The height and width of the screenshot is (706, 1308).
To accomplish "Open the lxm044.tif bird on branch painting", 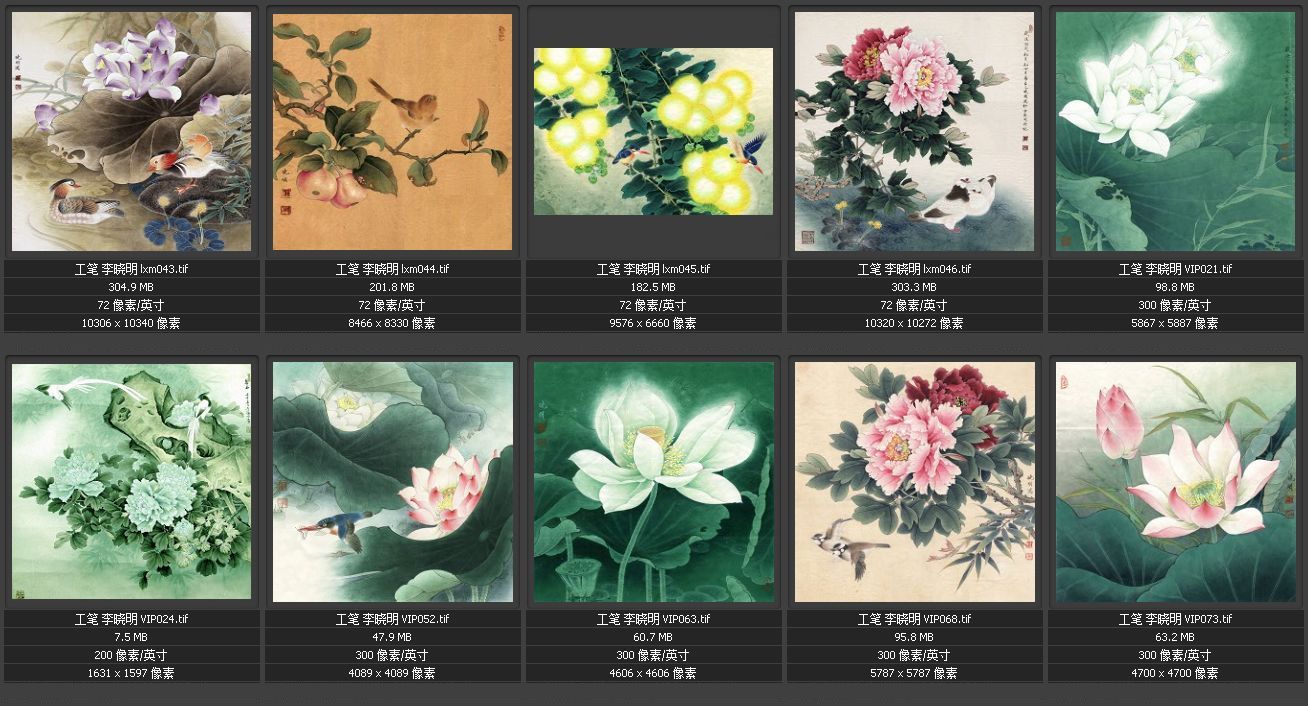I will [x=392, y=131].
